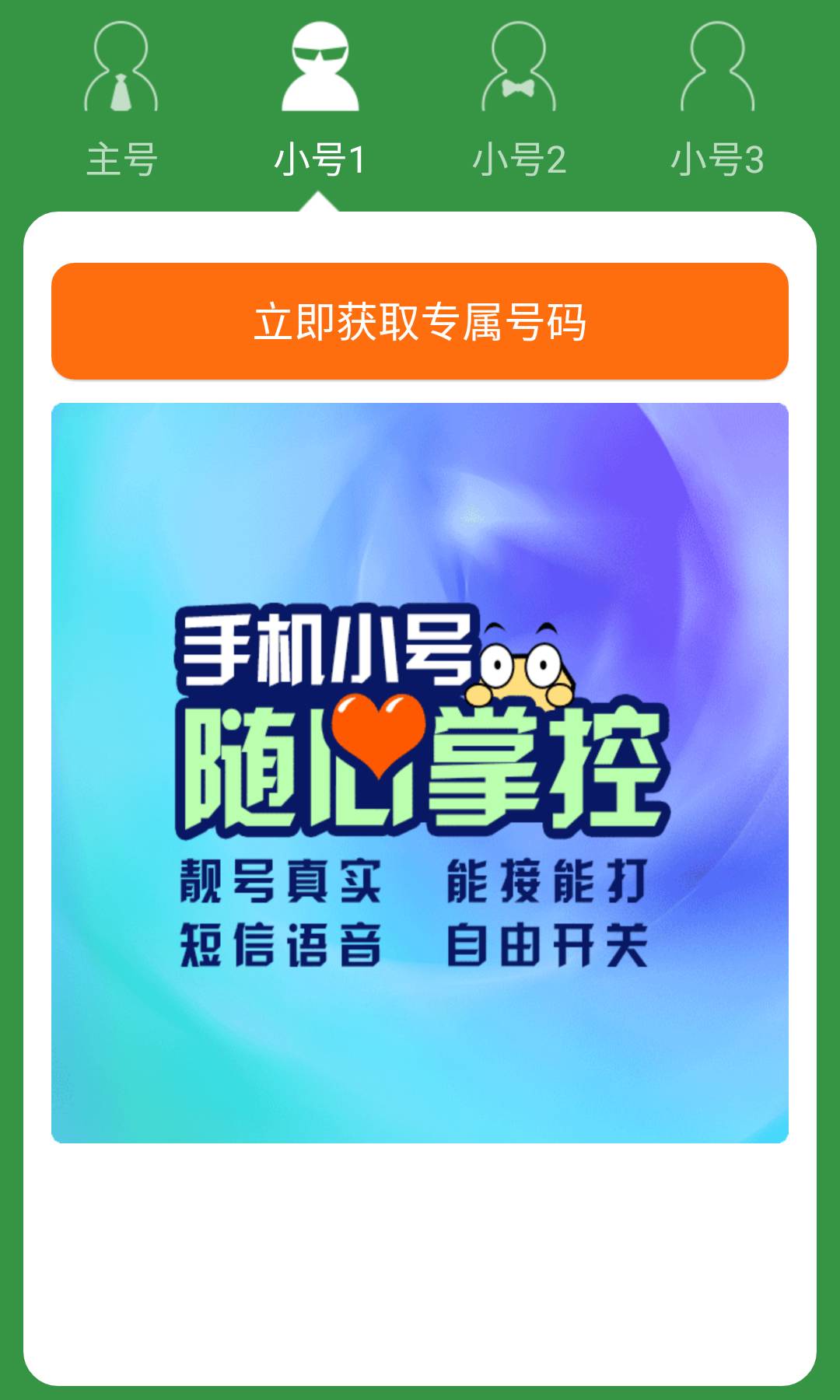Viewport: 840px width, 1400px height.
Task: Switch to the 小号2 tab
Action: 519,101
